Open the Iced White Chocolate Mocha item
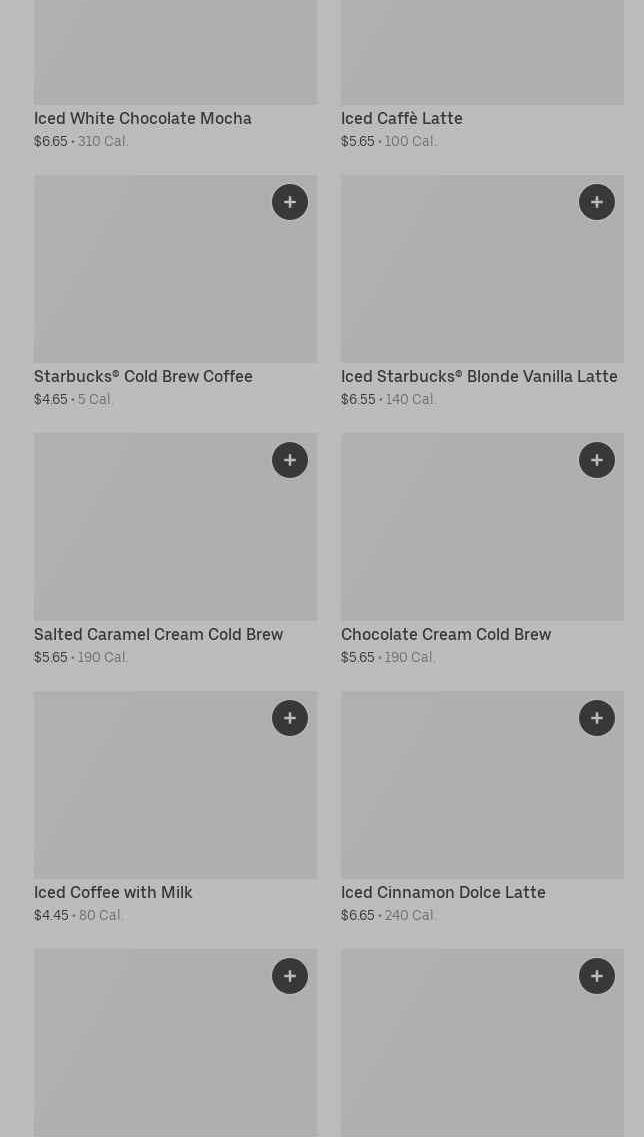Viewport: 644px width, 1137px height. [x=143, y=118]
